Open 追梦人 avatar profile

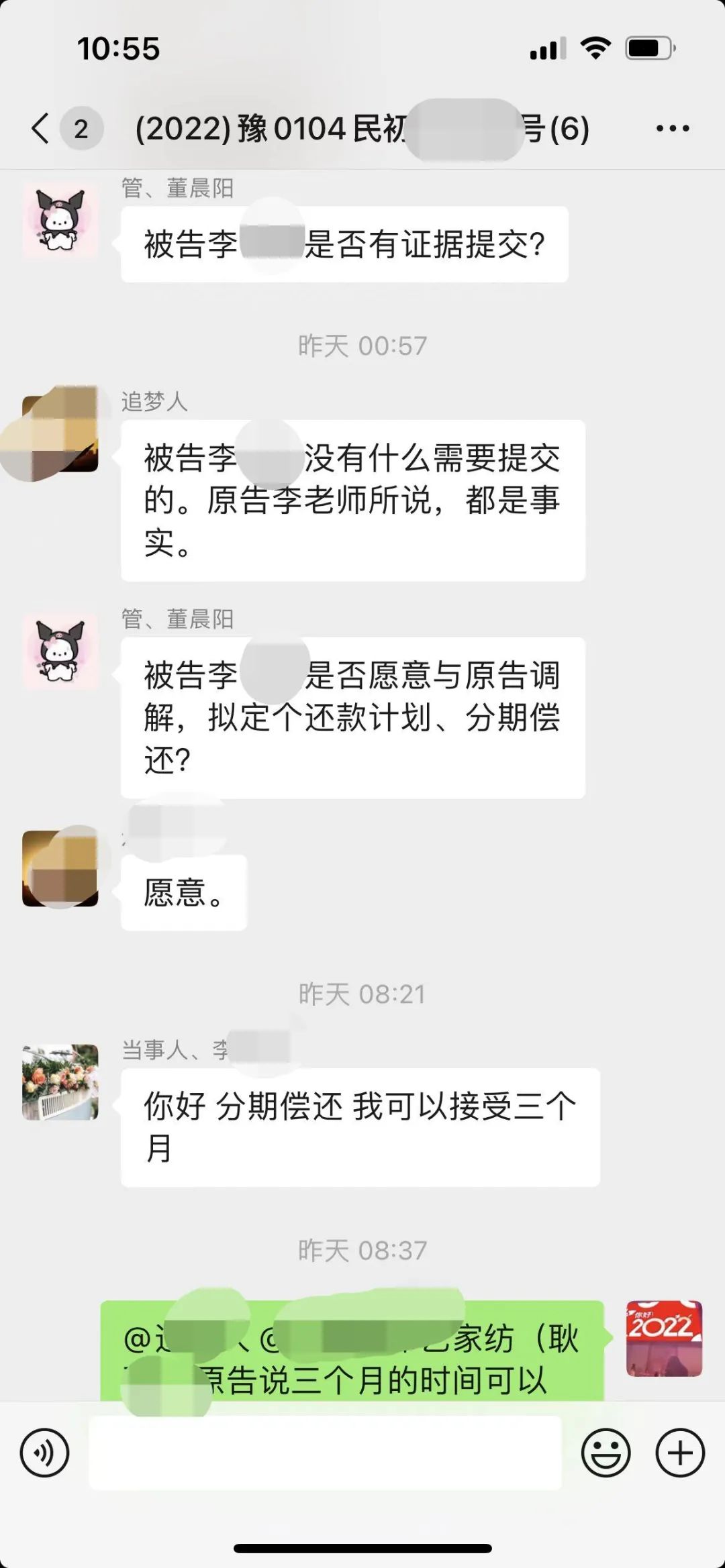click(x=60, y=434)
